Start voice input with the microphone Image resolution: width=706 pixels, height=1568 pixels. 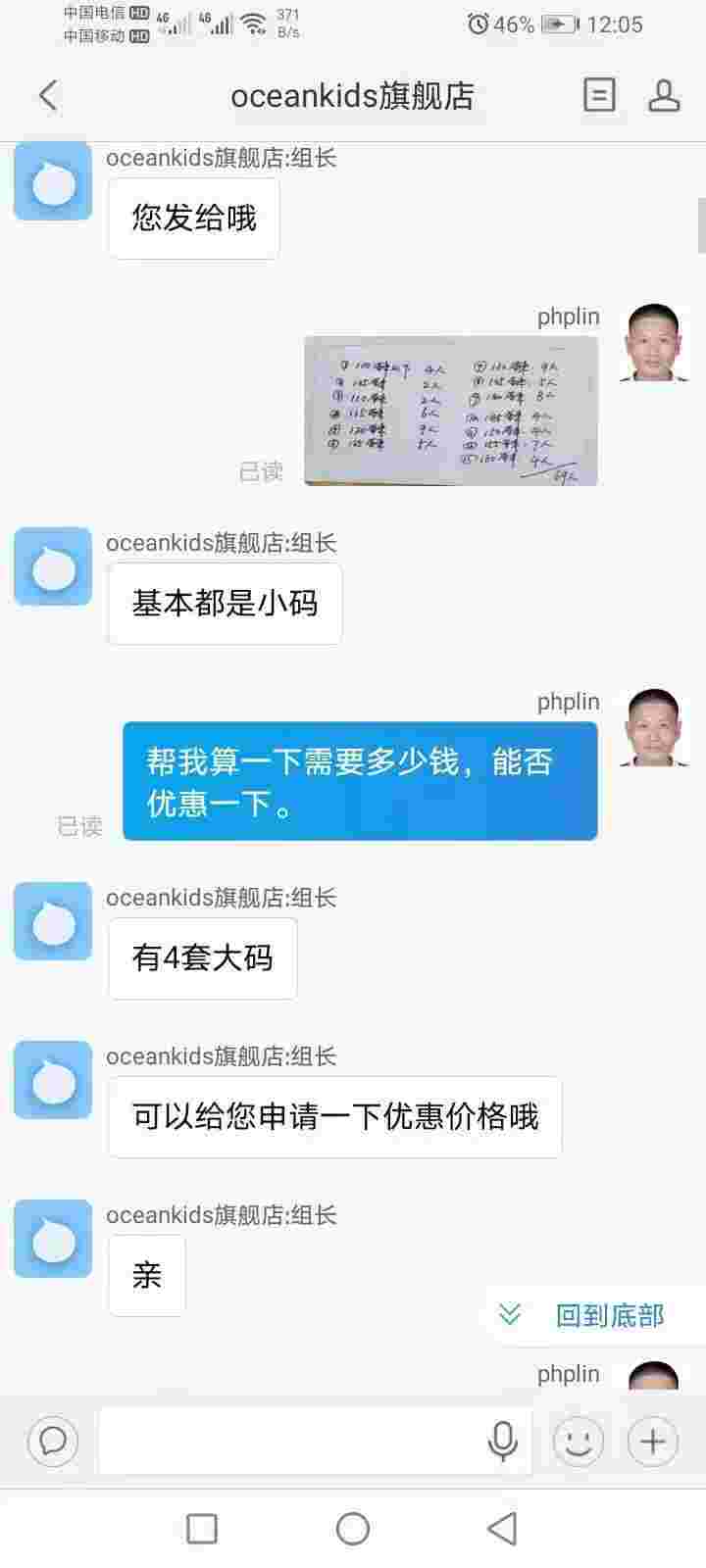coord(503,1441)
